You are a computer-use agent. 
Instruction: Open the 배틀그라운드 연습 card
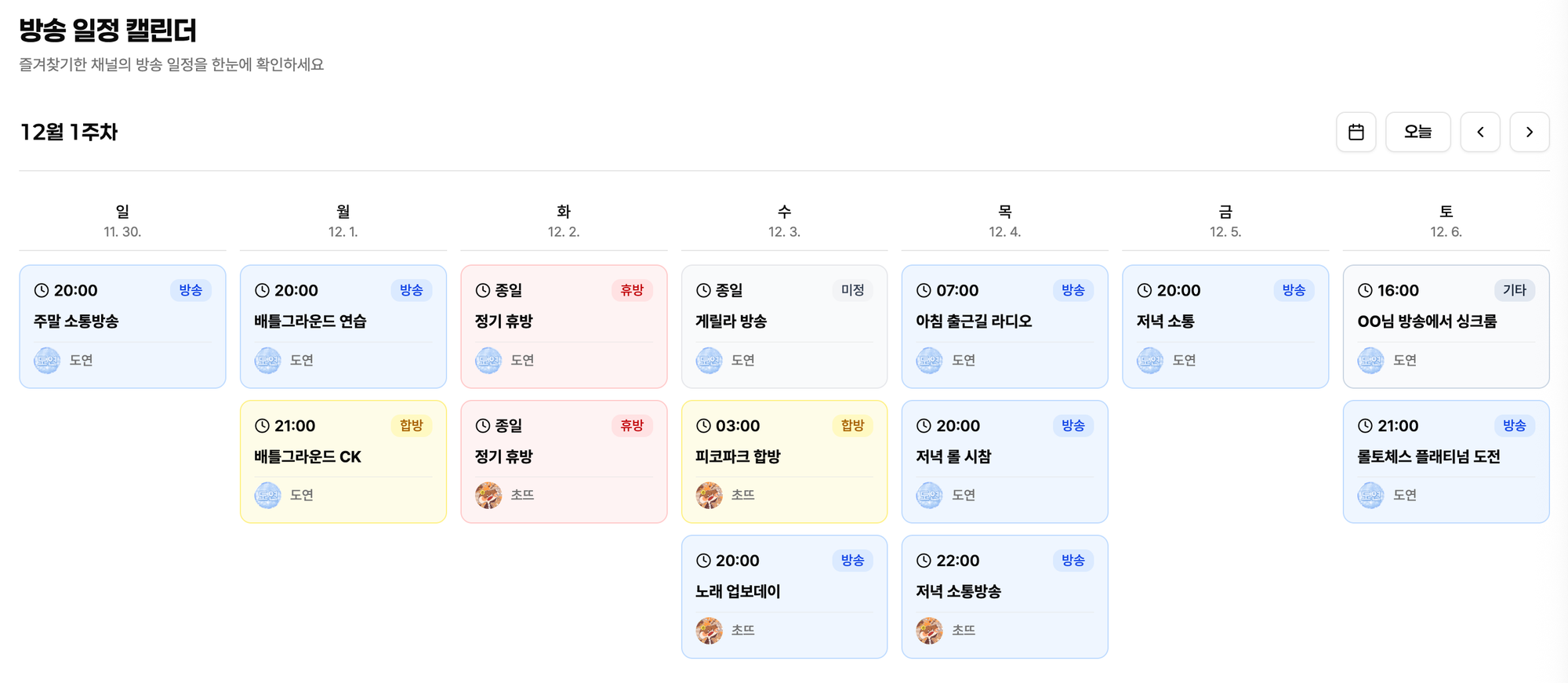pos(343,326)
